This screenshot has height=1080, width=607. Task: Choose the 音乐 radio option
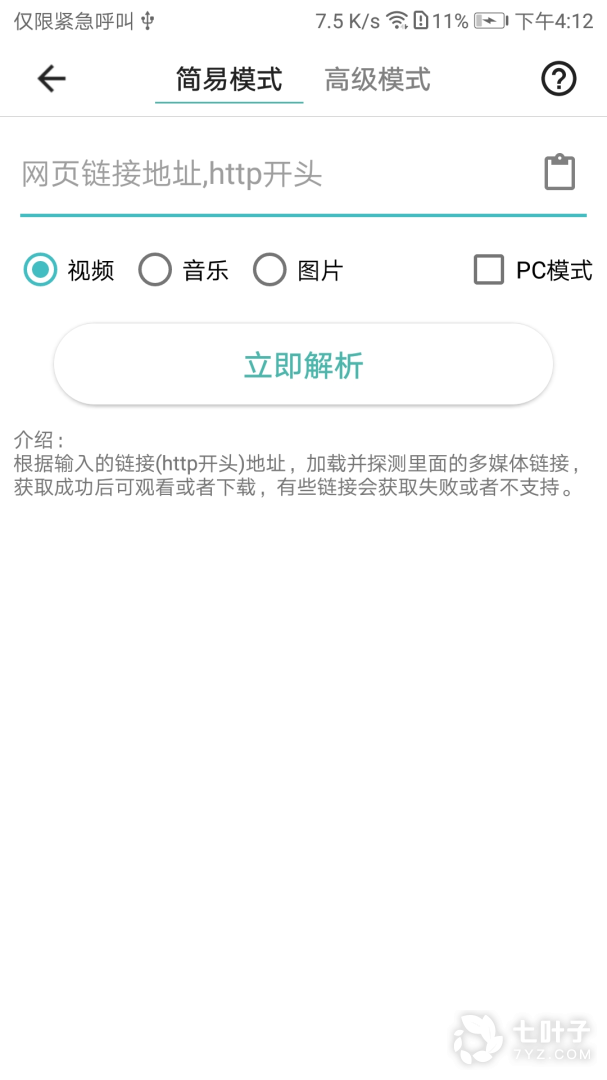[155, 269]
